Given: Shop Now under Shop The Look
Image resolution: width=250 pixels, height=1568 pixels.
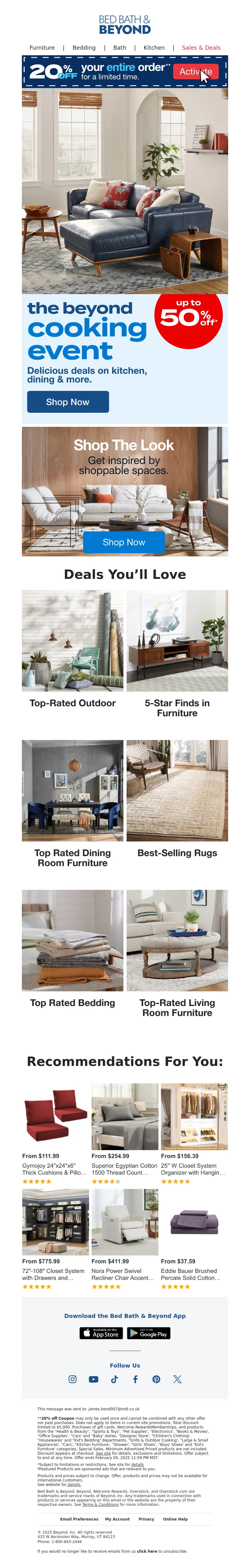Looking at the screenshot, I should [124, 542].
